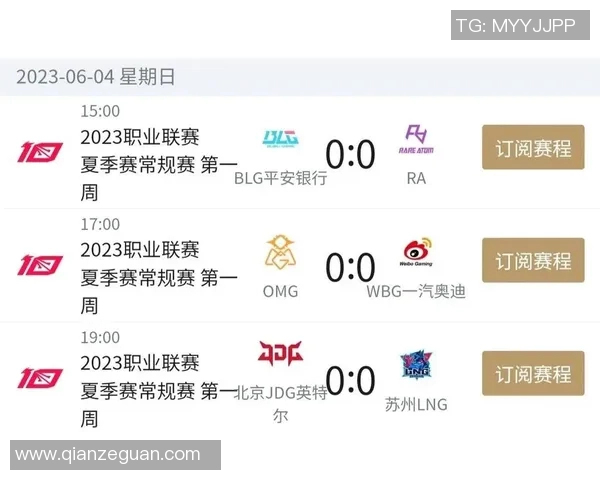The width and height of the screenshot is (600, 480).
Task: Subscribe to JDG vs LNG match schedule
Action: pos(533,374)
